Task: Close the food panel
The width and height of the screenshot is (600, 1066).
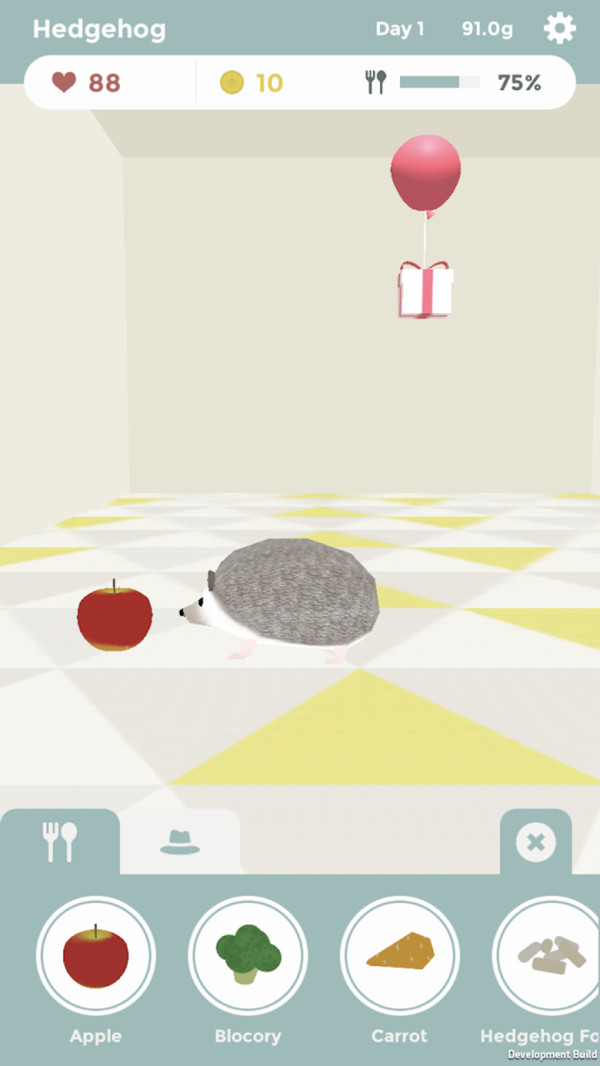Action: point(536,843)
